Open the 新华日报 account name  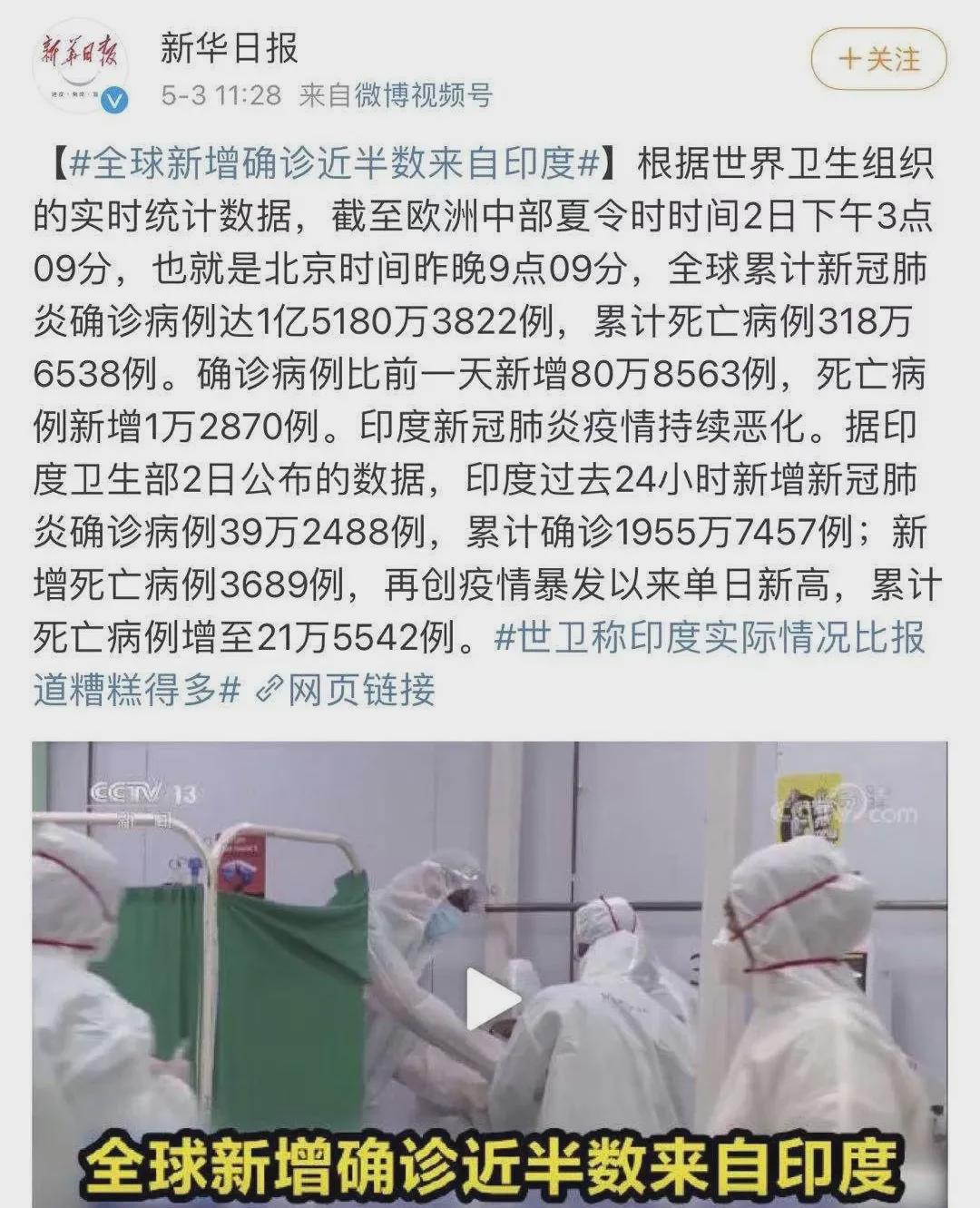230,48
